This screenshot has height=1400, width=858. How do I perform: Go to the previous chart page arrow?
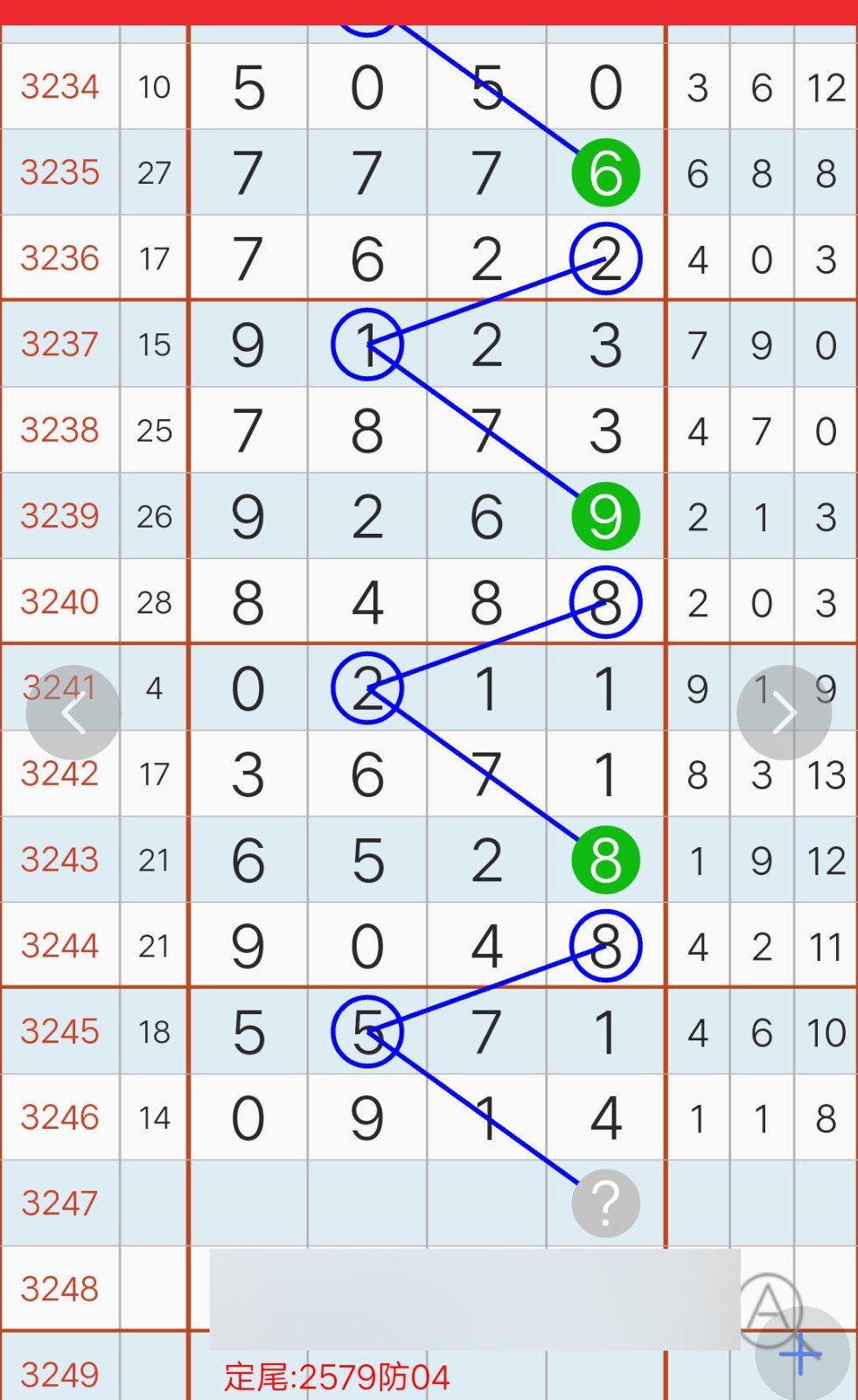(x=73, y=713)
